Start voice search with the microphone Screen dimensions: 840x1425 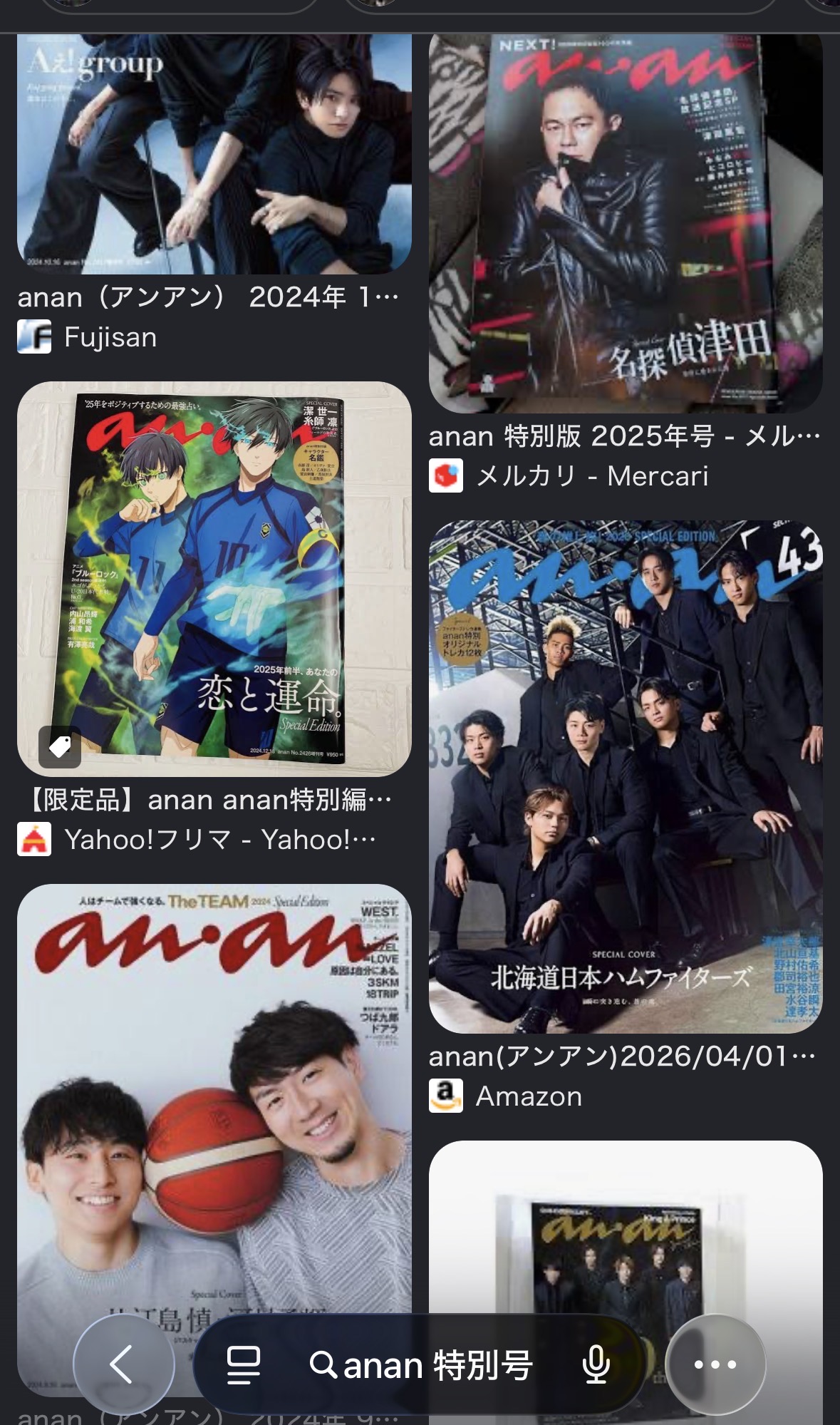(x=596, y=1365)
